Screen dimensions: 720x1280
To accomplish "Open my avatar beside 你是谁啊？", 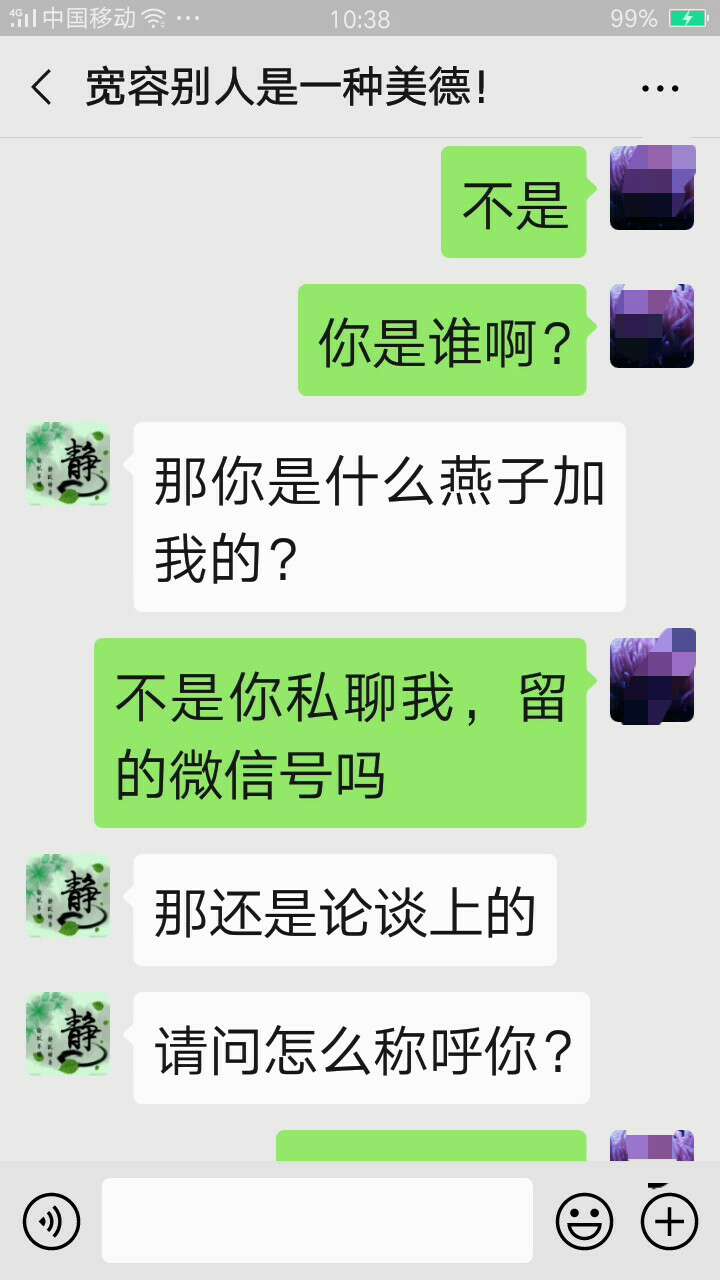I will tap(652, 326).
